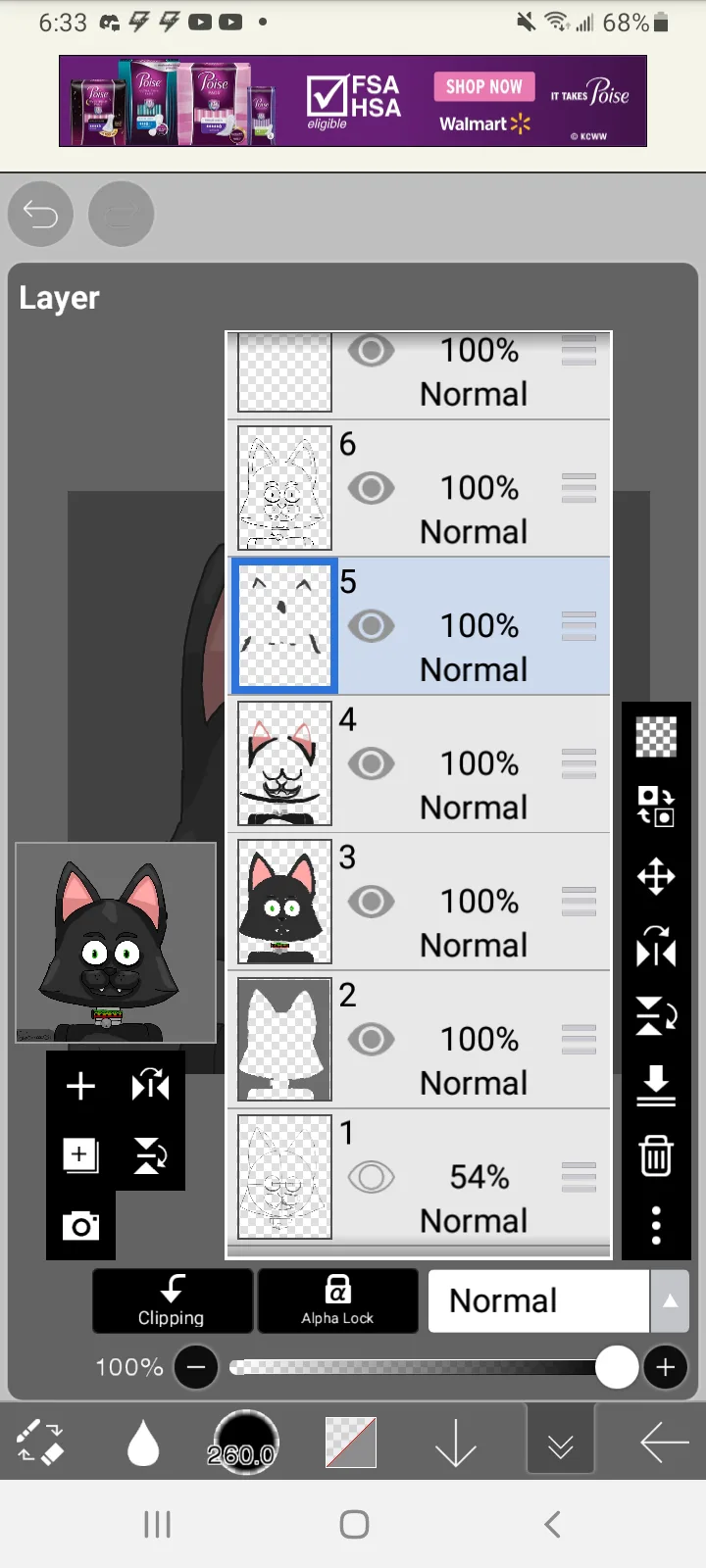Hide layer 4 with its eye icon
Image resolution: width=706 pixels, height=1568 pixels.
tap(371, 763)
